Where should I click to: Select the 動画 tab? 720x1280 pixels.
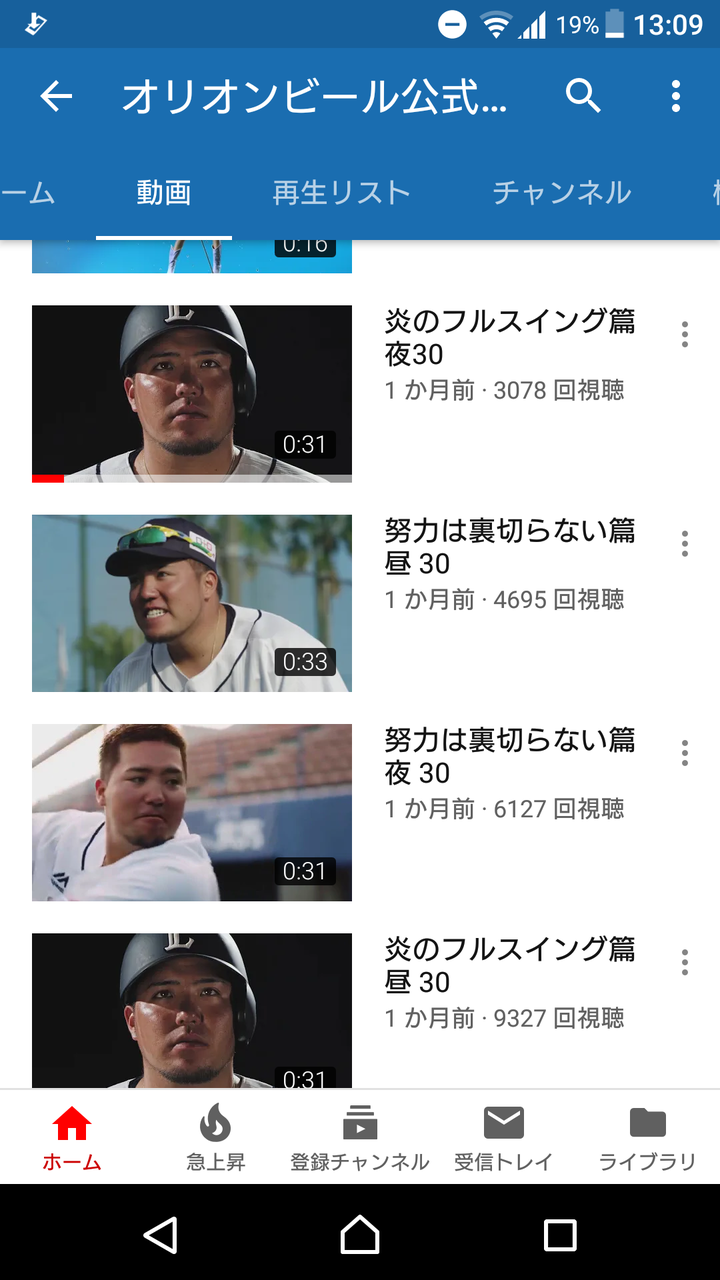[164, 192]
